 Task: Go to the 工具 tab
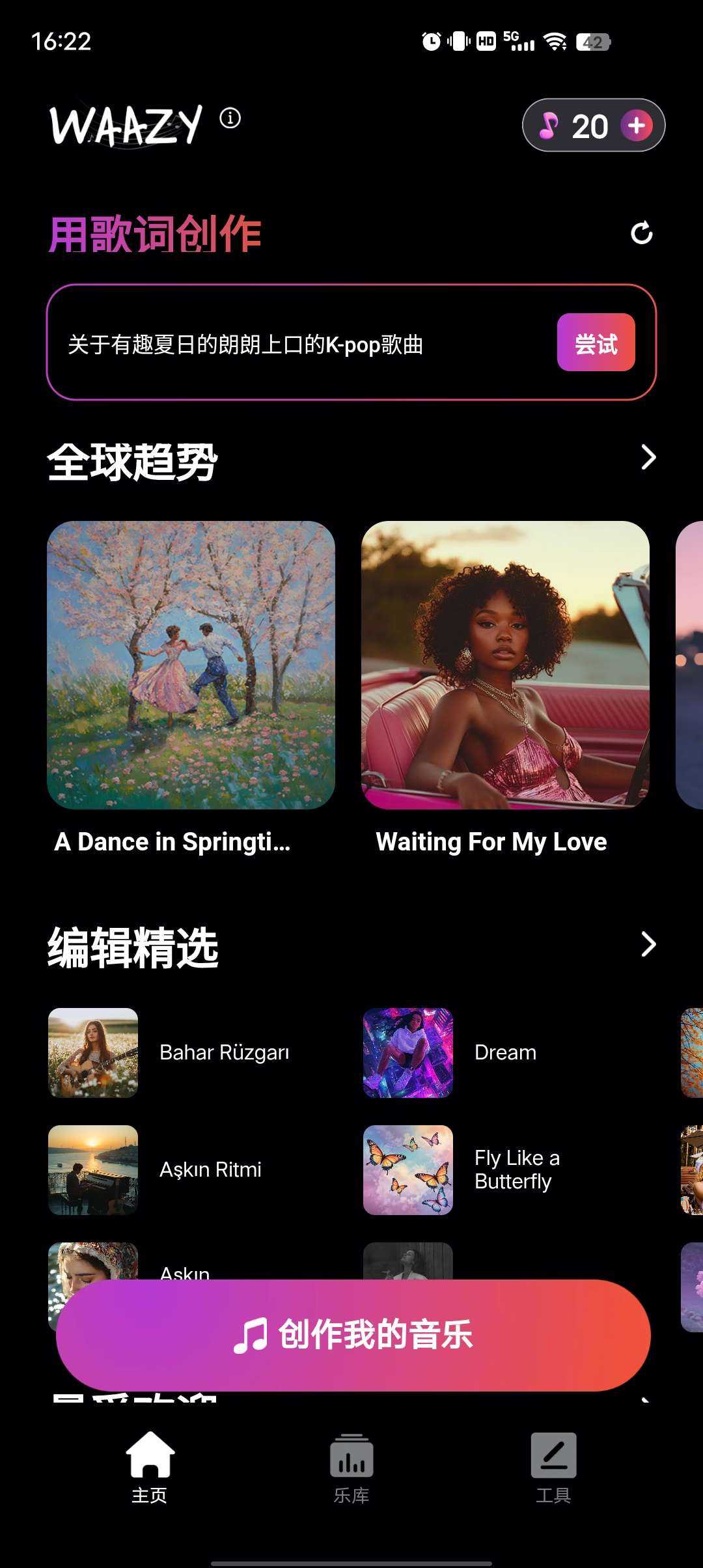click(553, 1465)
